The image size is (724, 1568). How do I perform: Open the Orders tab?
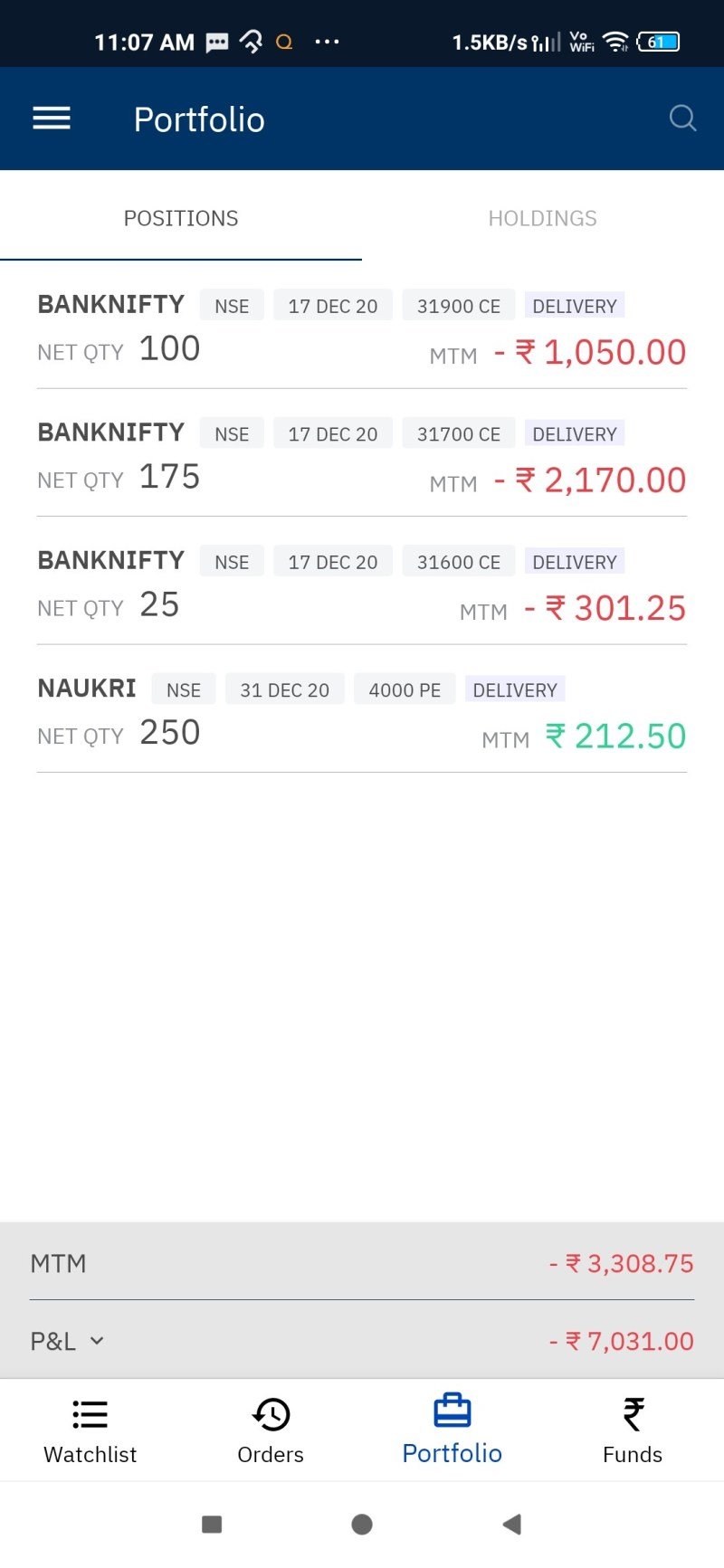271,1431
